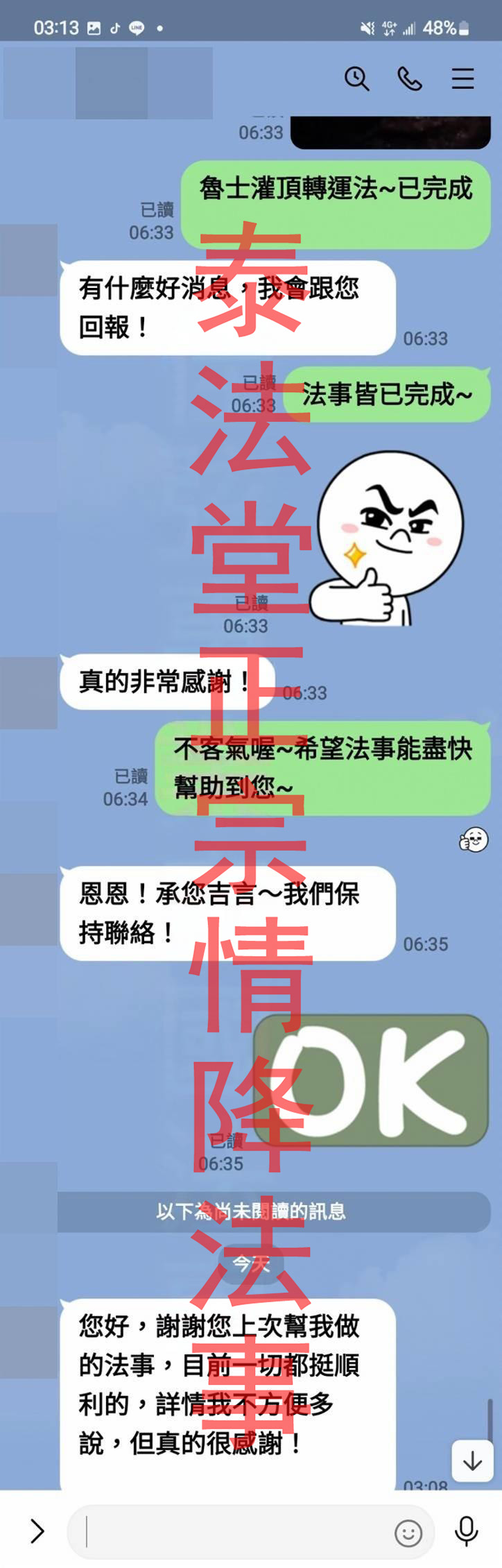Start a voice call from the header
Viewport: 502px width, 1568px height.
pyautogui.click(x=409, y=78)
